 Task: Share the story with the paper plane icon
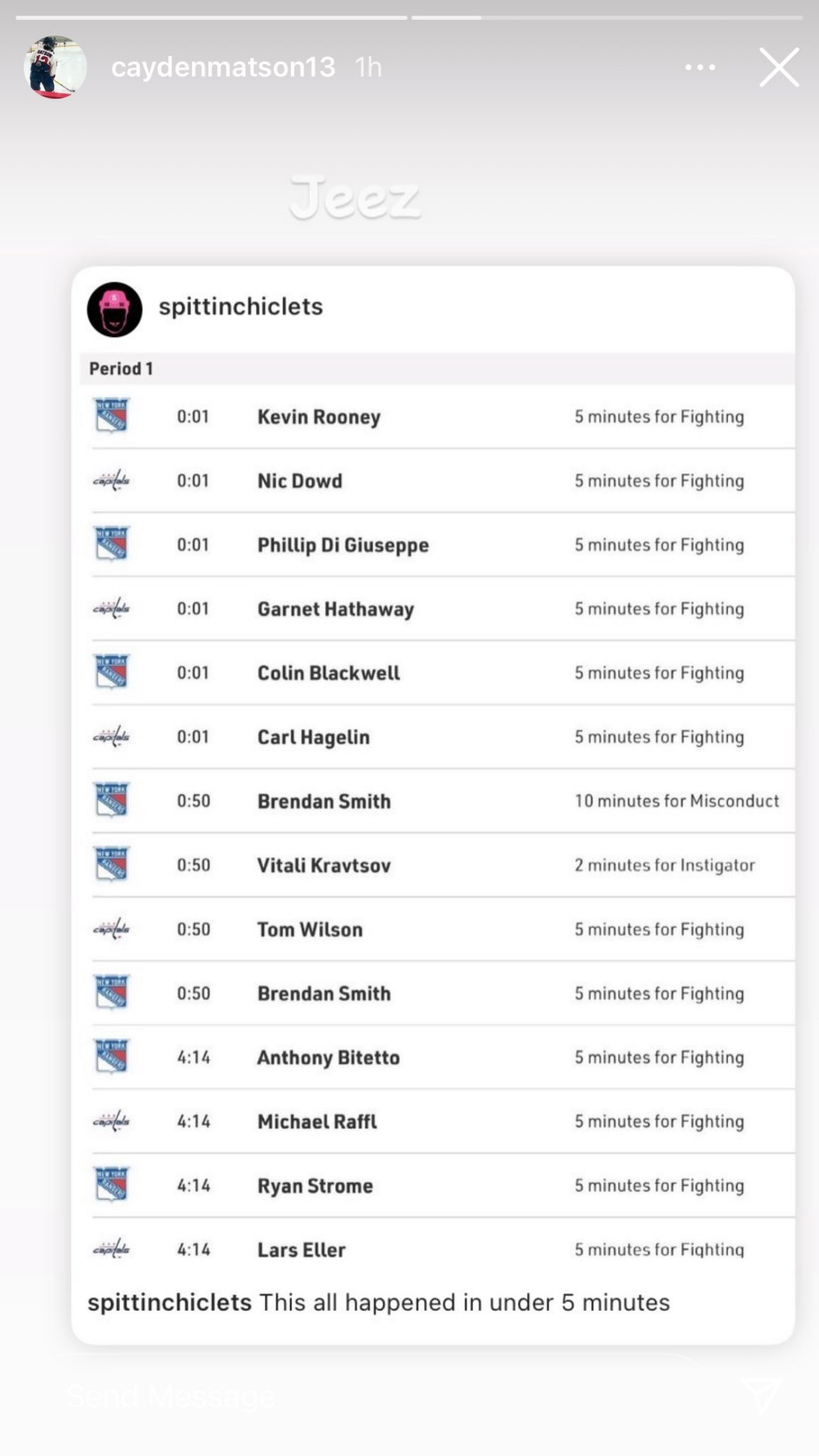763,1395
